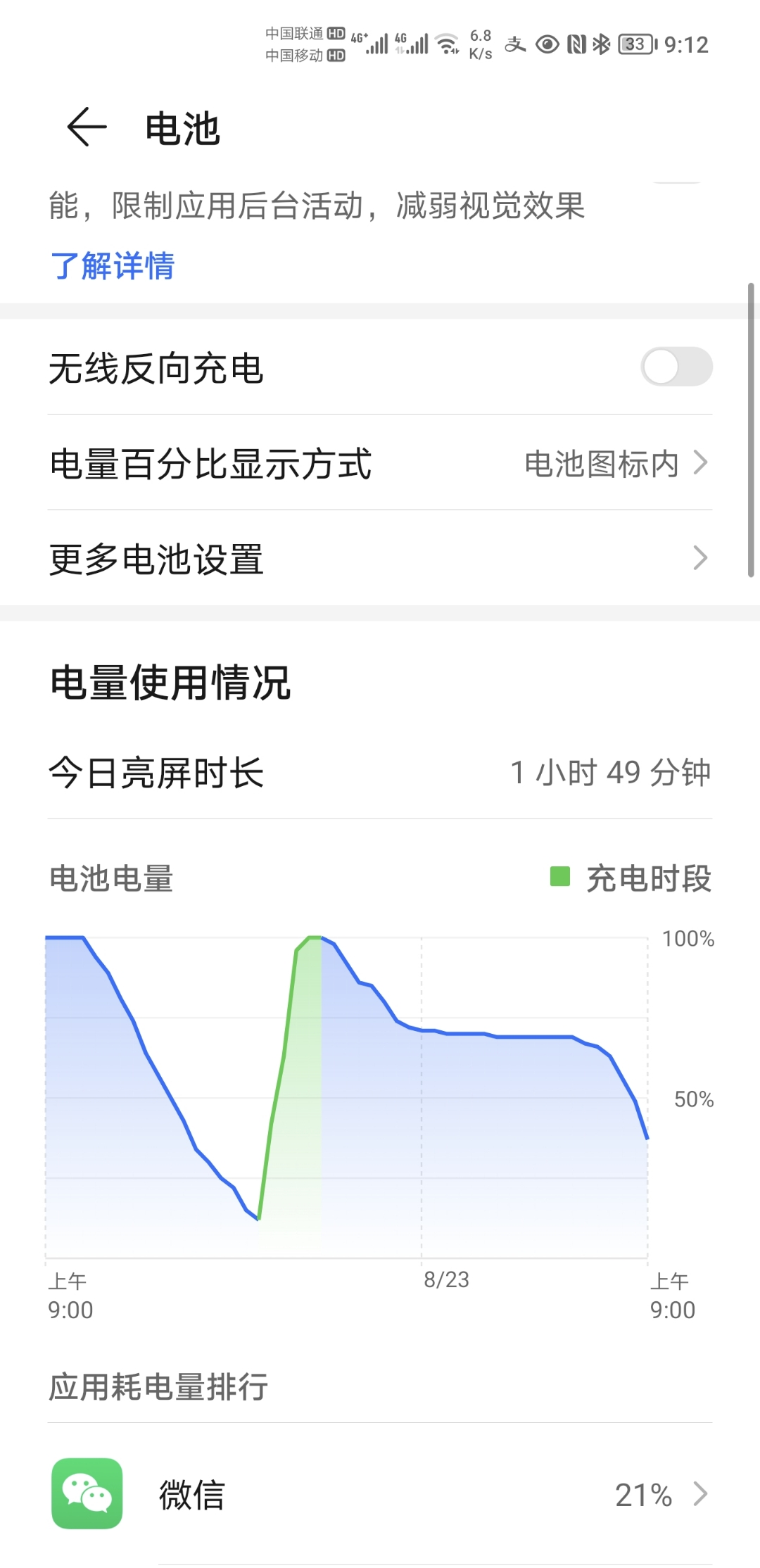Open 更多电池设置
Viewport: 760px width, 1568px height.
point(380,558)
